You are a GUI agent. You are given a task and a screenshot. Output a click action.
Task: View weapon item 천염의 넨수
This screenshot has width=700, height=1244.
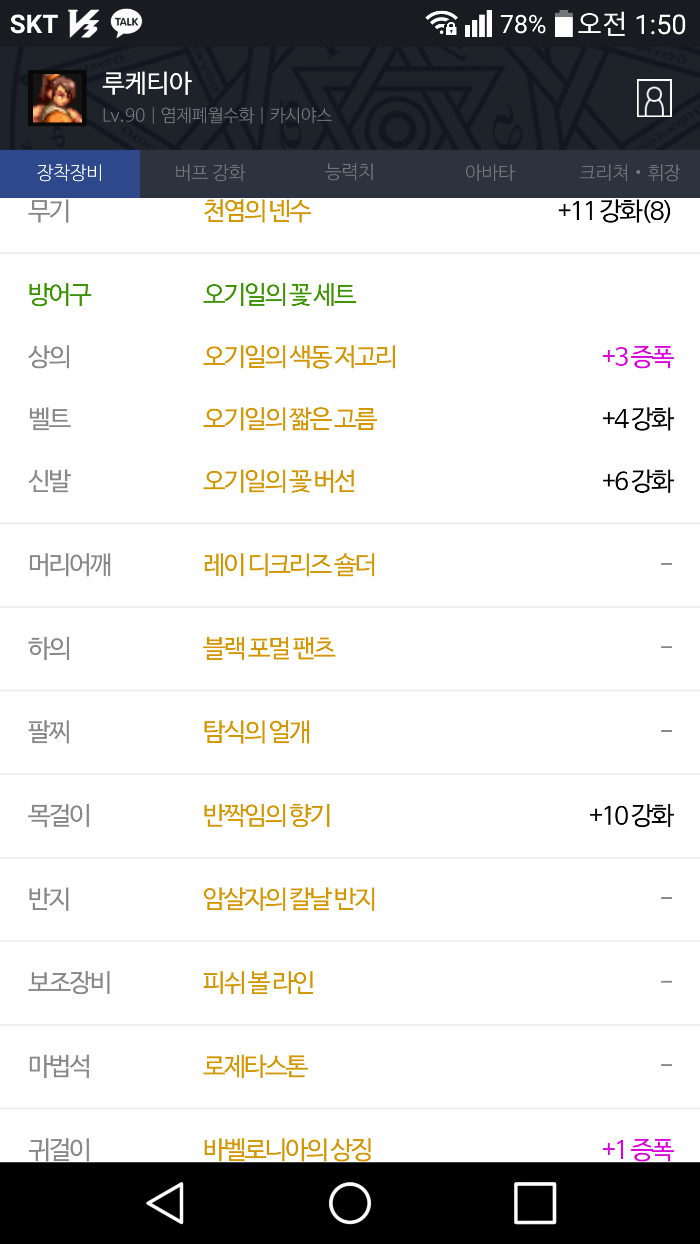(257, 211)
